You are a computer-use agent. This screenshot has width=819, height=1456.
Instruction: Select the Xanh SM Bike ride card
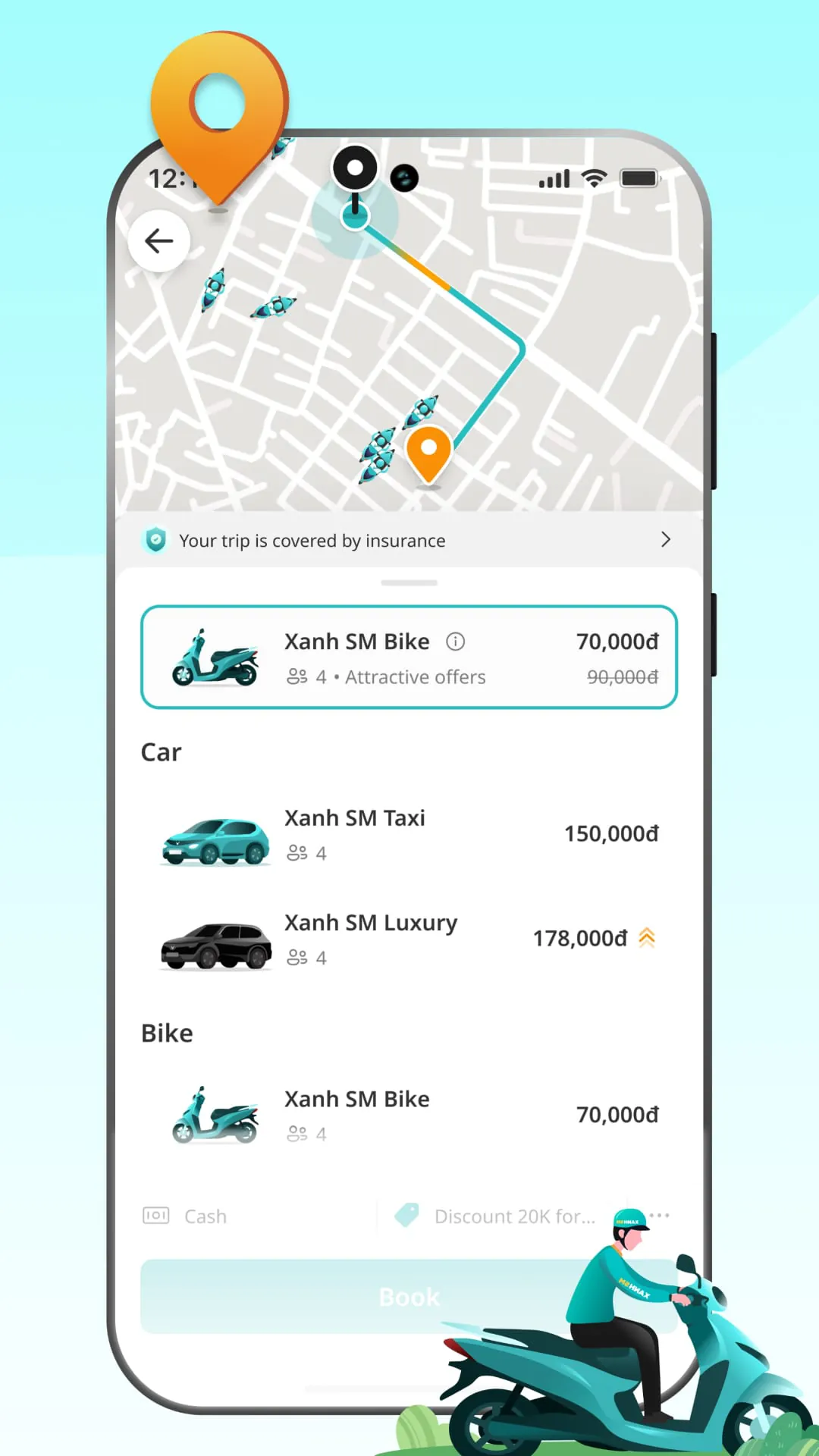pos(409,657)
